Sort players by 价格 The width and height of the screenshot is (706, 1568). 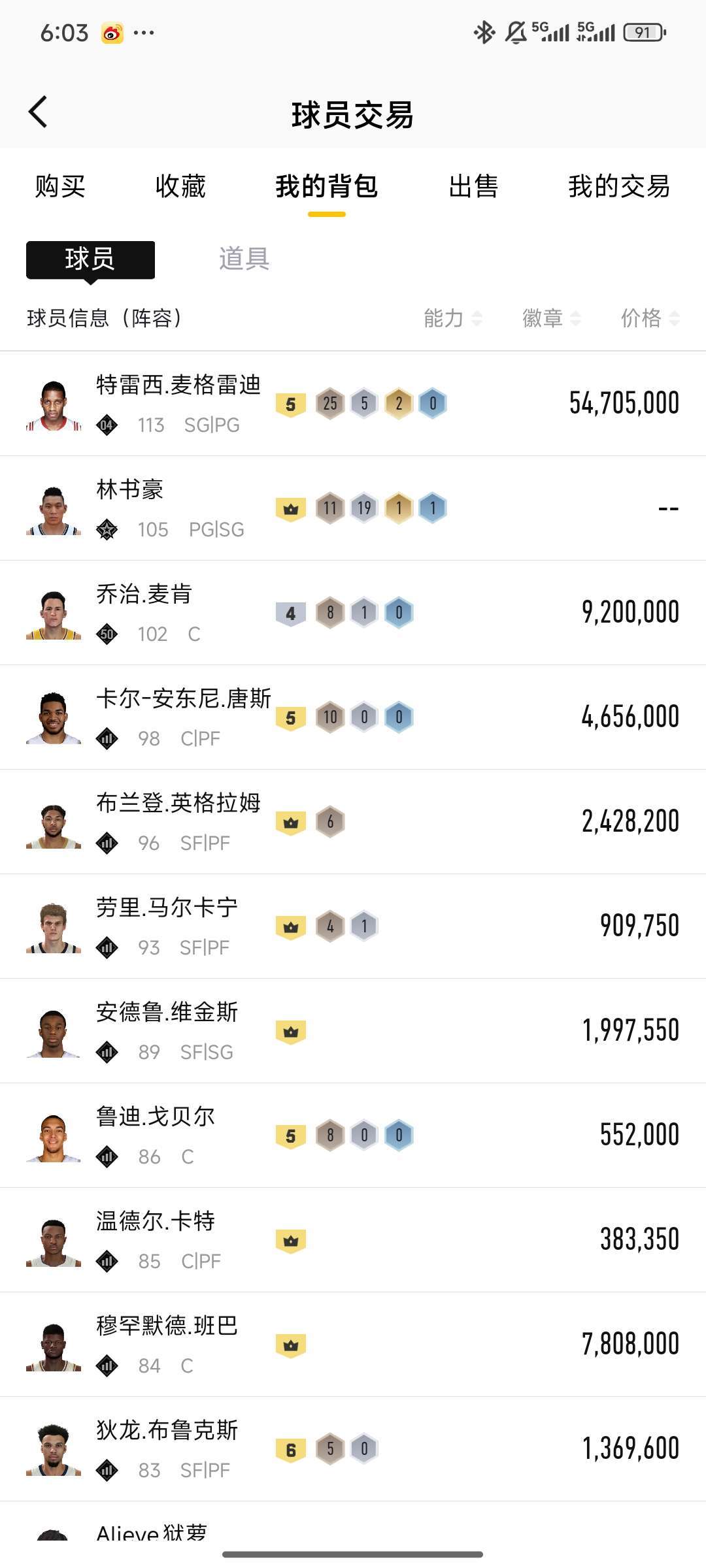click(650, 318)
